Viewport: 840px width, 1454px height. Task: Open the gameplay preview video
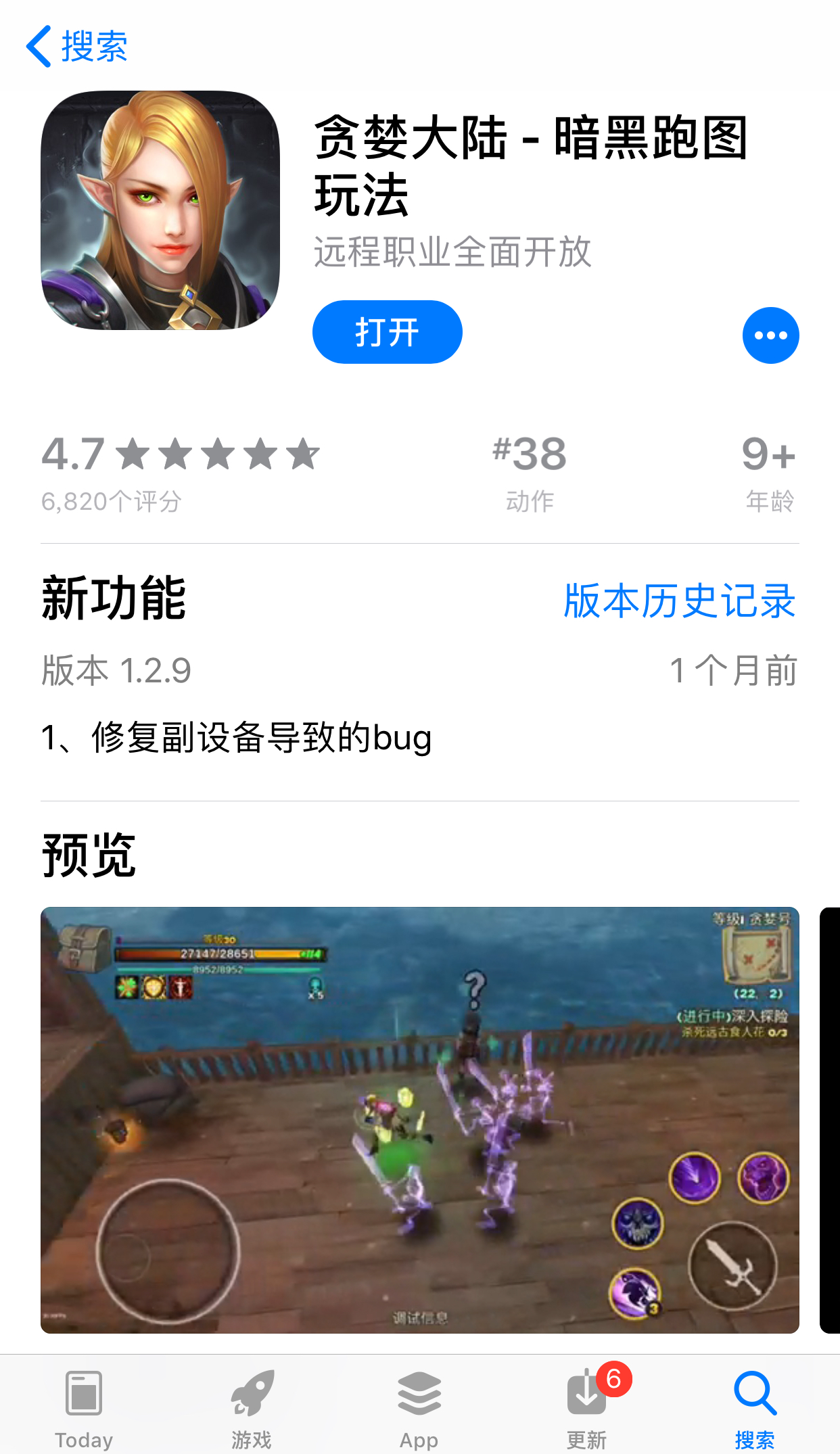coord(419,1119)
